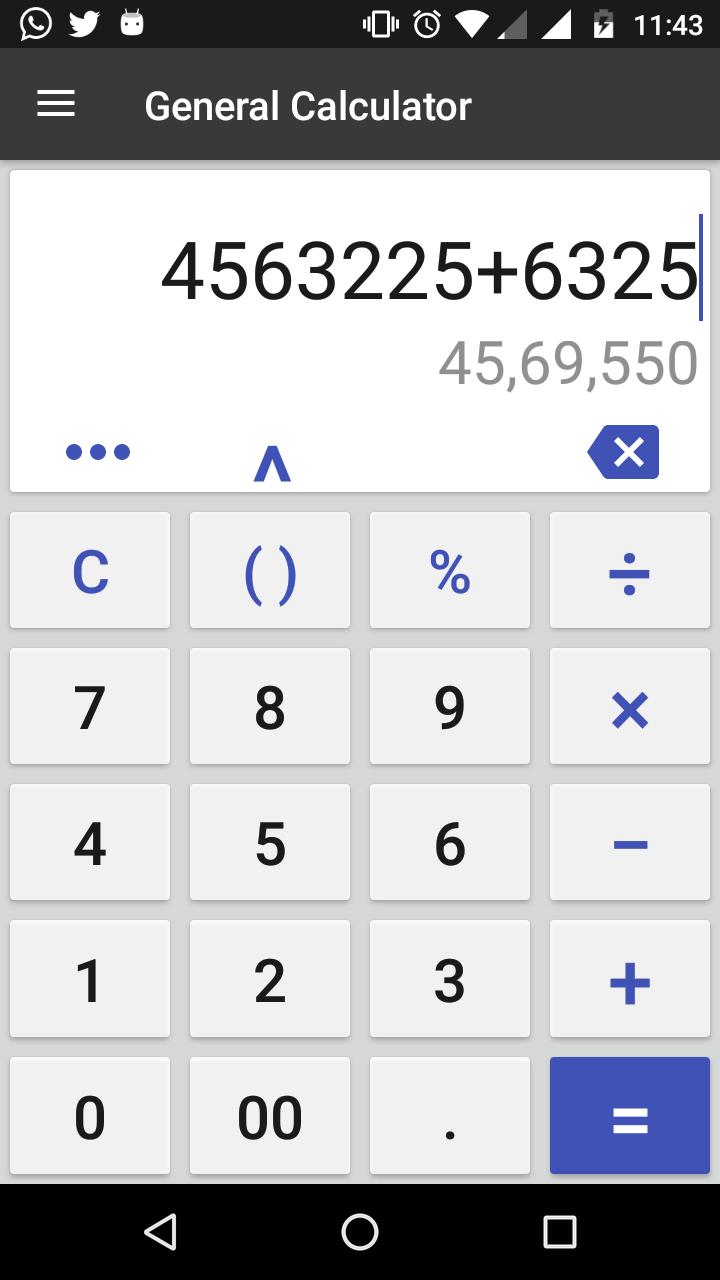Open the hamburger drawer menu
The height and width of the screenshot is (1280, 720).
(56, 104)
